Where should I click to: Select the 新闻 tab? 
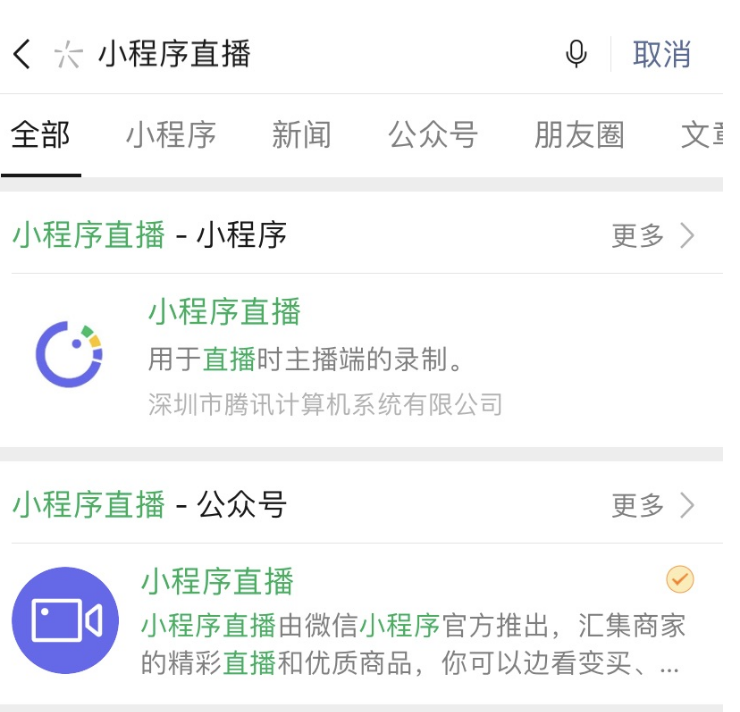301,135
